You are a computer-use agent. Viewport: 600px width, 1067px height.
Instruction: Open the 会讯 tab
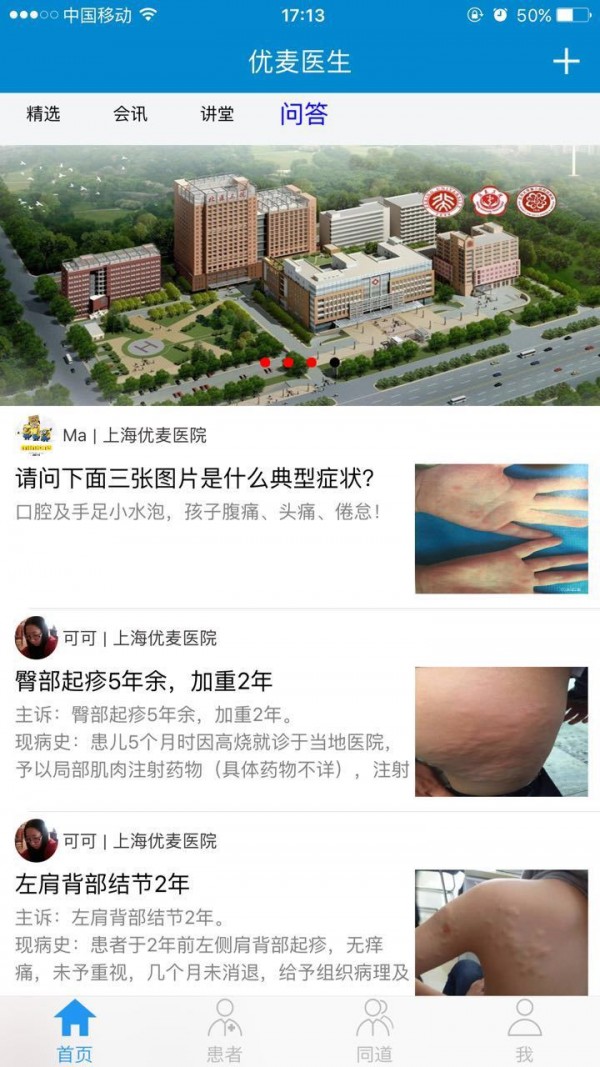pyautogui.click(x=130, y=114)
